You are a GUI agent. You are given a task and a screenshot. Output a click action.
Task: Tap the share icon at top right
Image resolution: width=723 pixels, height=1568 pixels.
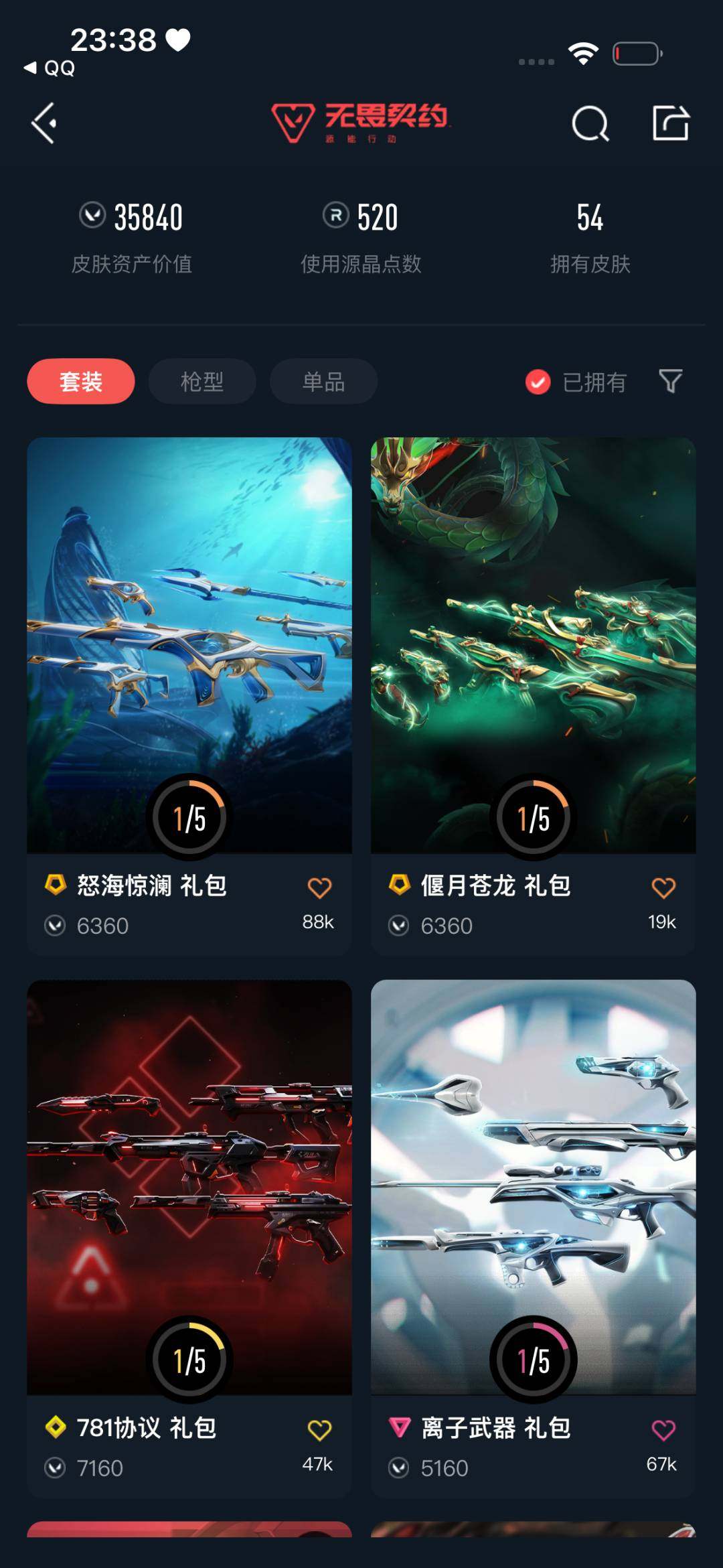click(669, 123)
